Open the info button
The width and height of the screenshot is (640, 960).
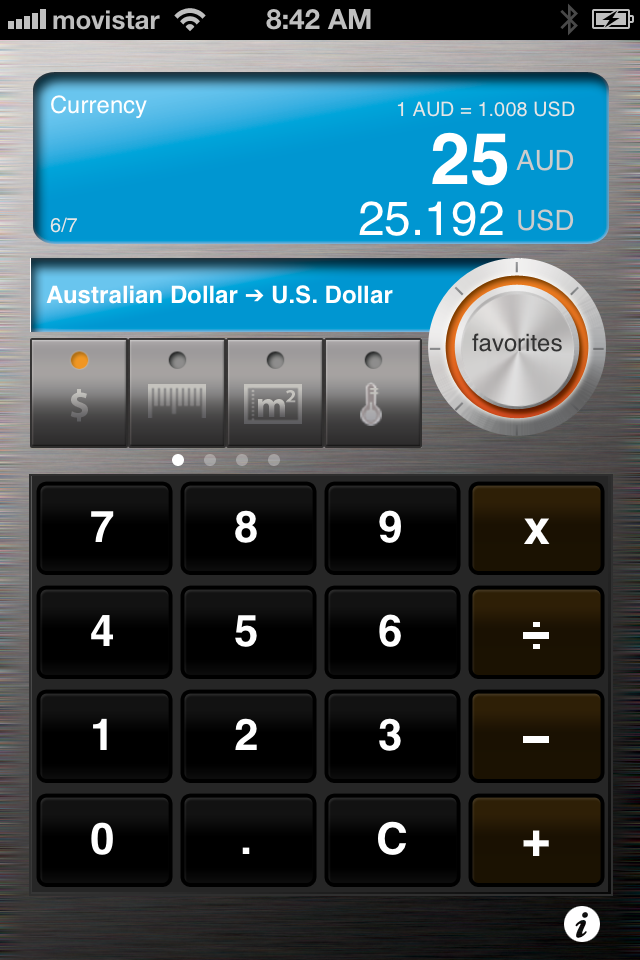581,924
